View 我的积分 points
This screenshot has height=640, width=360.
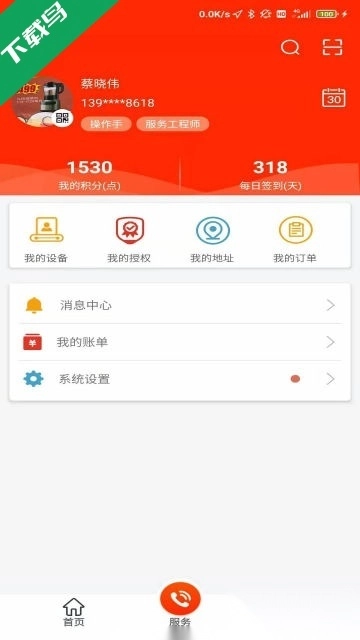[x=90, y=175]
